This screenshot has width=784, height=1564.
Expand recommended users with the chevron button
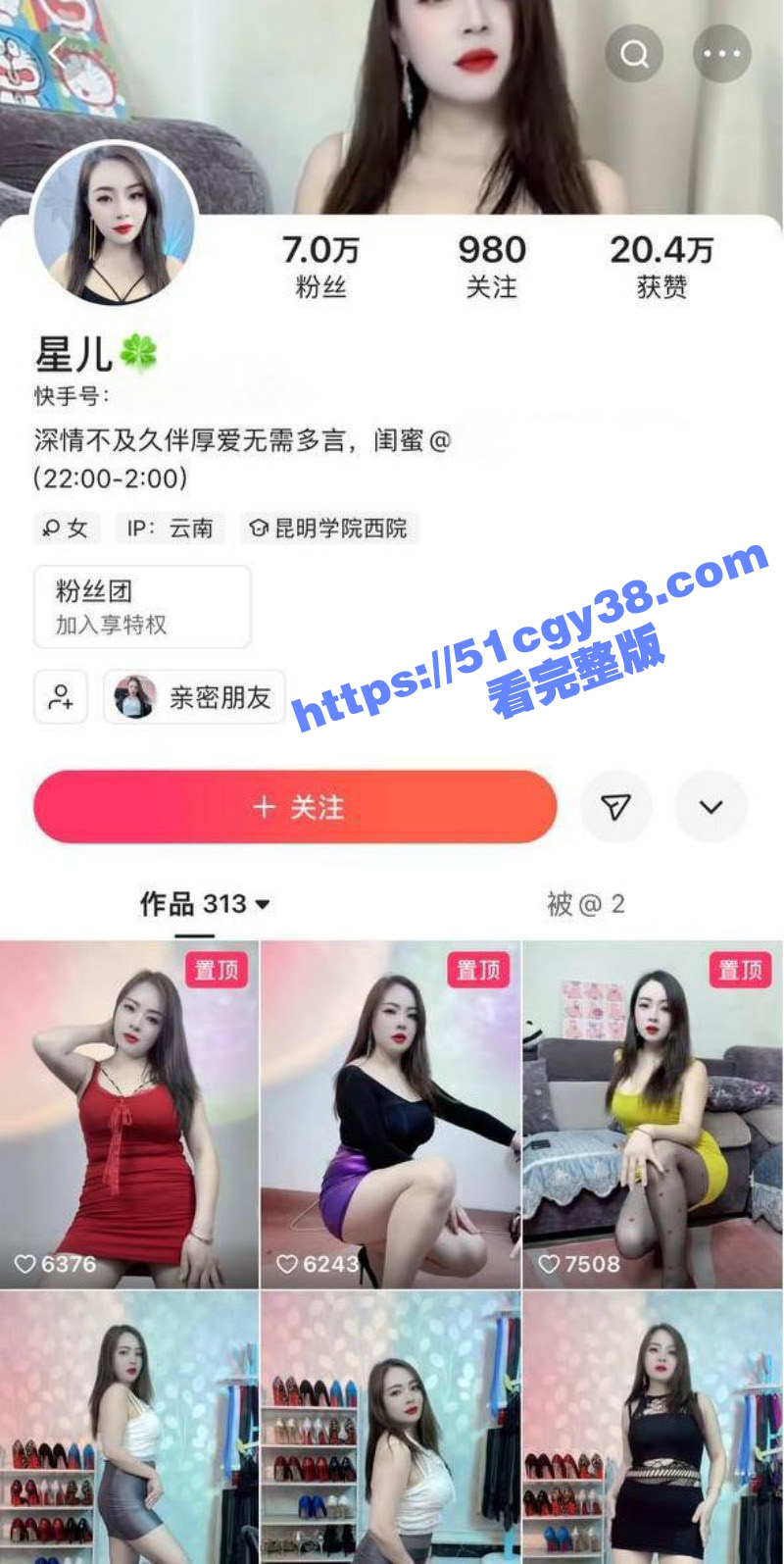click(710, 807)
